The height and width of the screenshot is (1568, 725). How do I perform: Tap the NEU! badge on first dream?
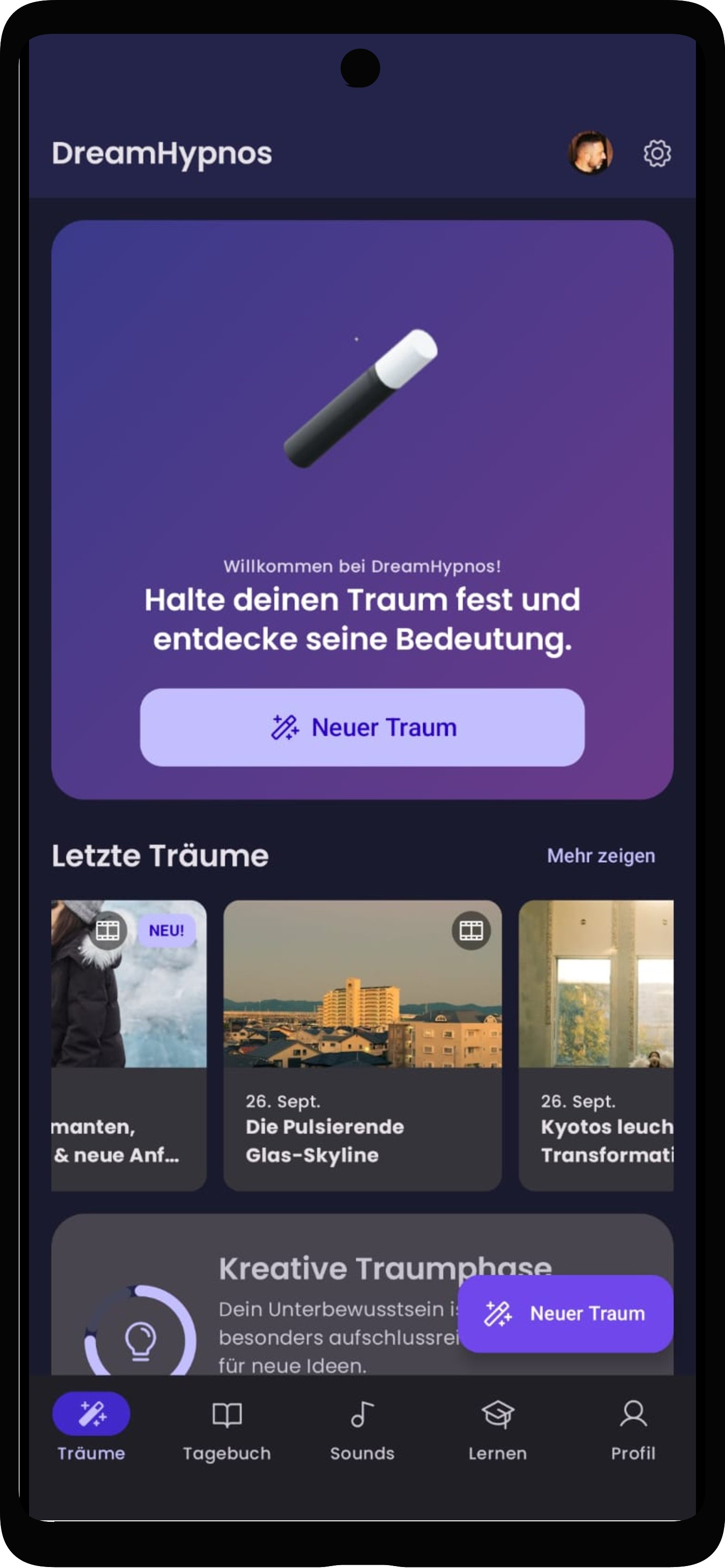click(166, 930)
